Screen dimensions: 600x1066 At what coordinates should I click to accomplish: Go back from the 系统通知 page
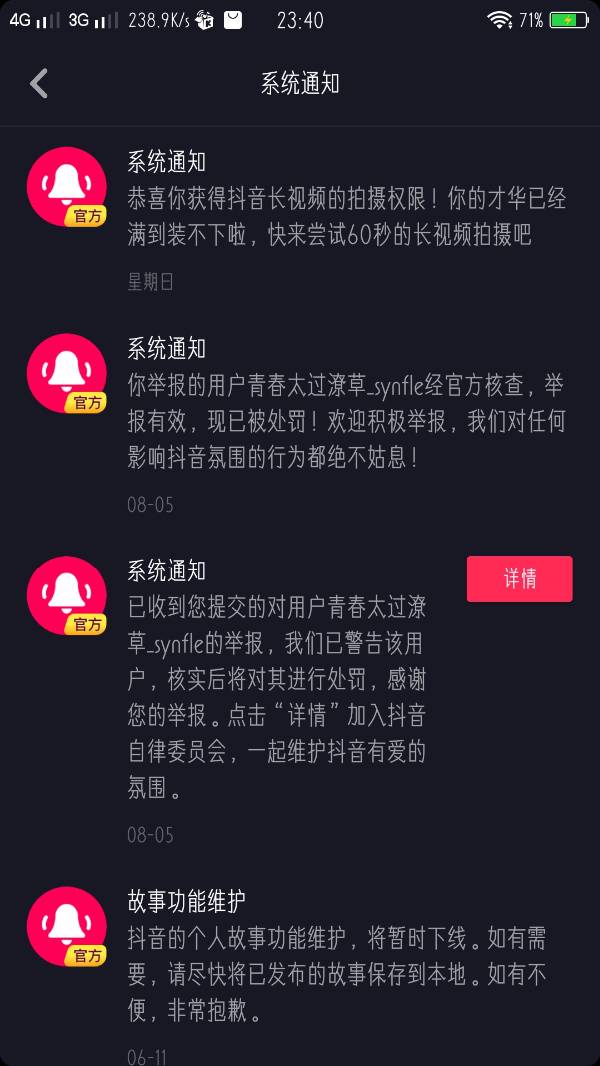(39, 83)
